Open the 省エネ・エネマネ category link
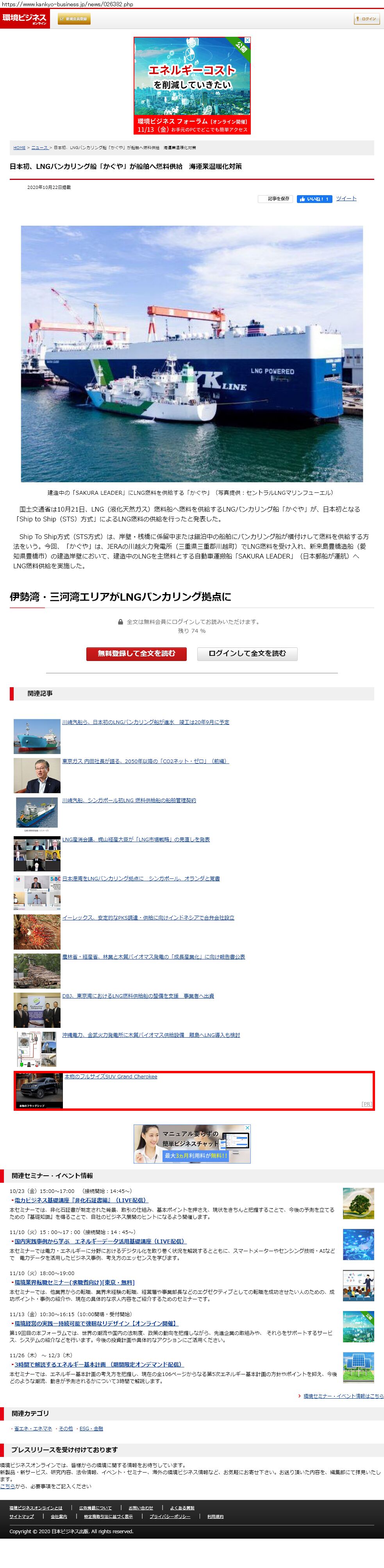Image resolution: width=384 pixels, height=1568 pixels. [33, 1429]
